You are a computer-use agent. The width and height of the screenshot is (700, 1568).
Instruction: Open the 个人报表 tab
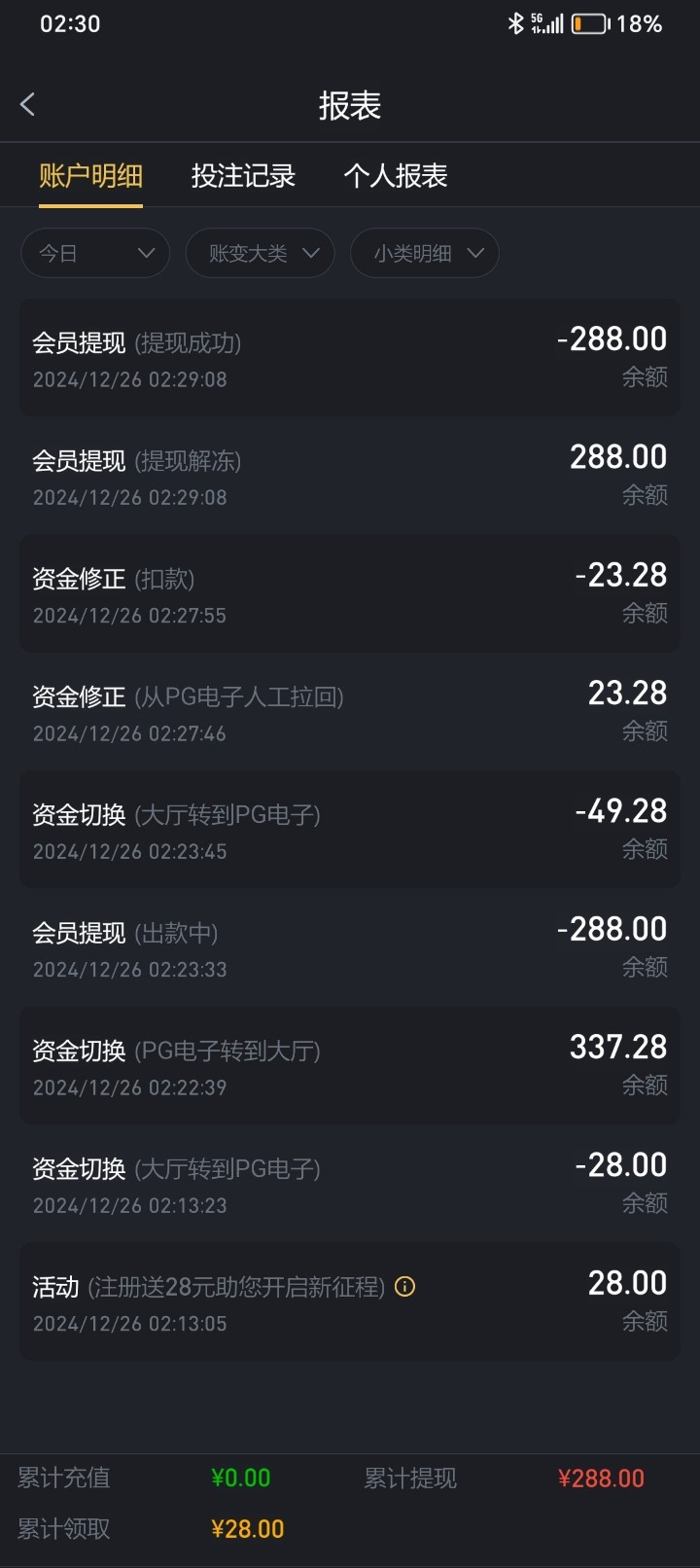[x=395, y=176]
